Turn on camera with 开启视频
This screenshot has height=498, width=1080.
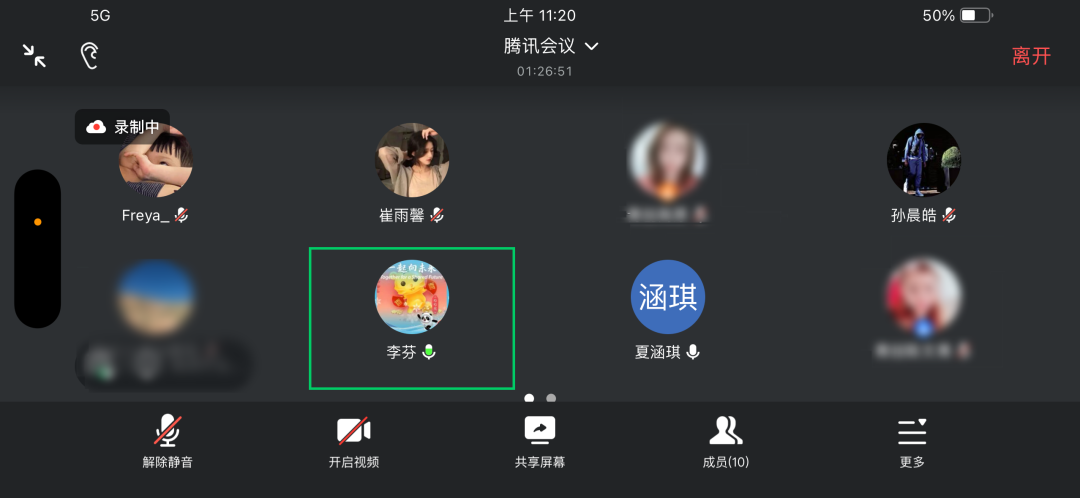(353, 441)
